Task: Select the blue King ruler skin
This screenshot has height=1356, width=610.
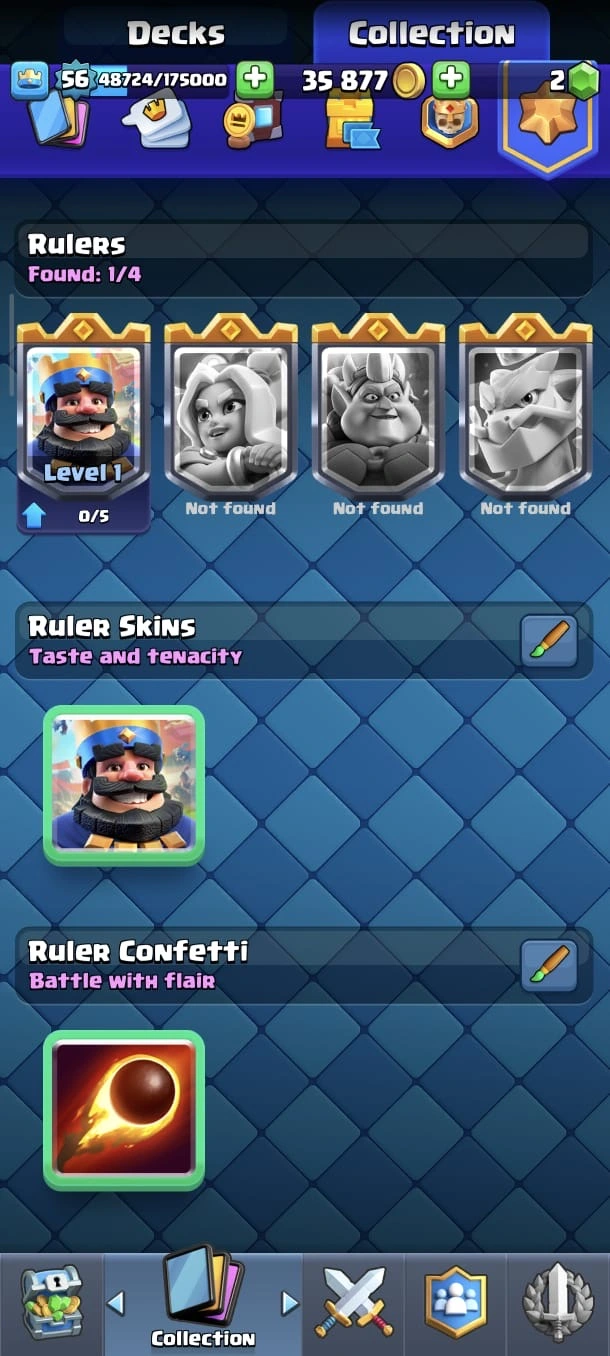Action: 124,785
